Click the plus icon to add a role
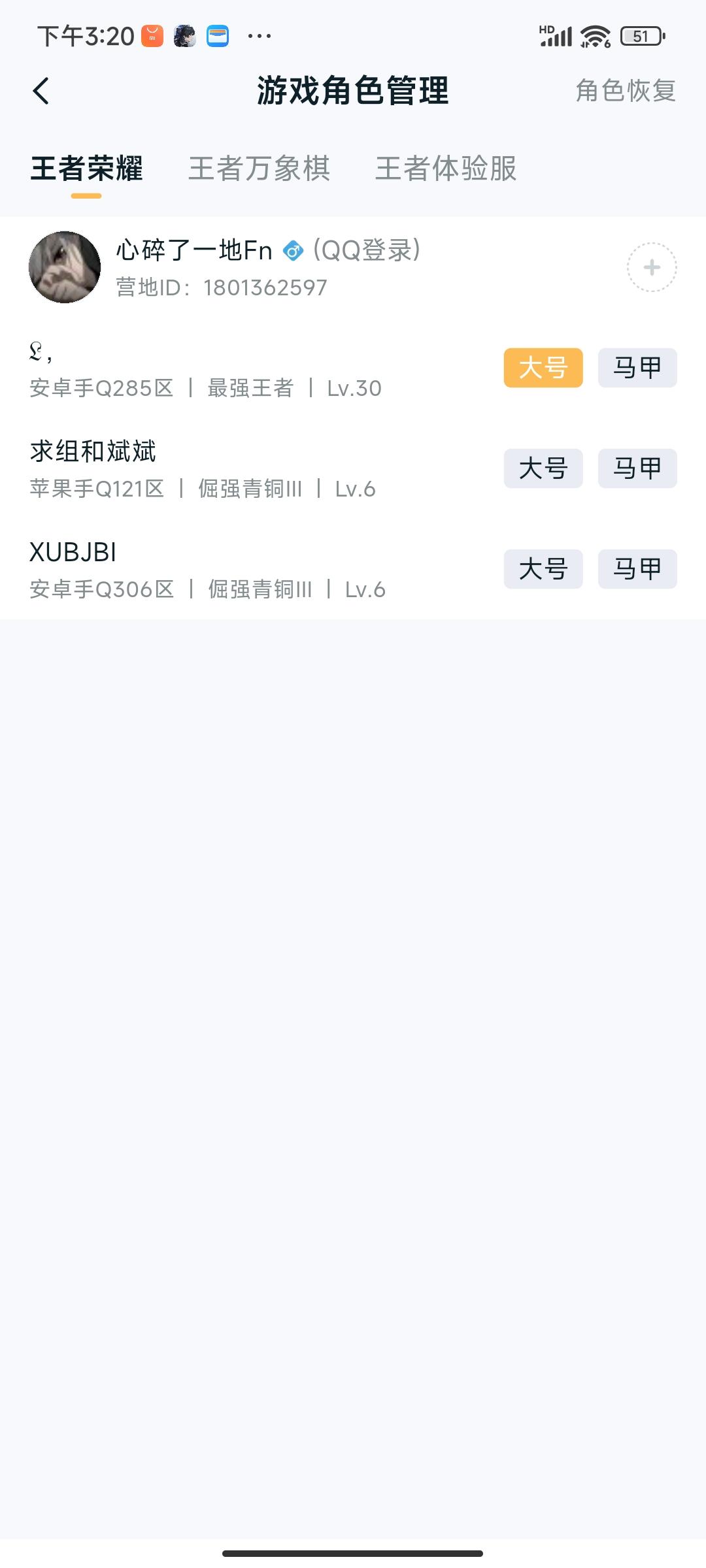706x1568 pixels. click(x=651, y=267)
